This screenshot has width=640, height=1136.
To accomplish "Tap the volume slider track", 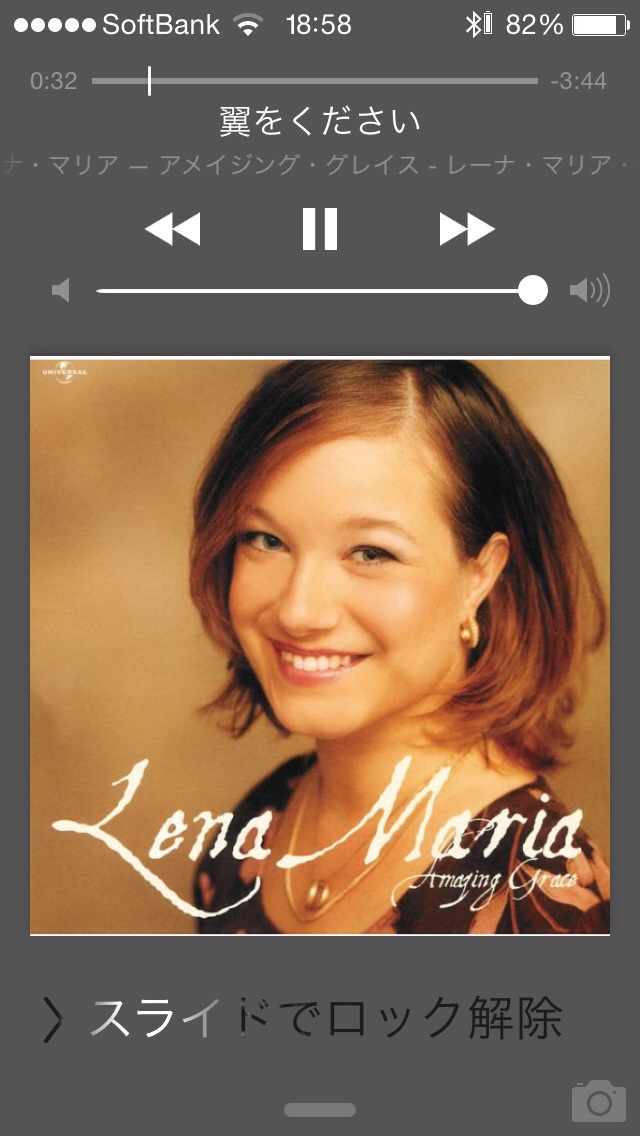I will click(x=315, y=291).
